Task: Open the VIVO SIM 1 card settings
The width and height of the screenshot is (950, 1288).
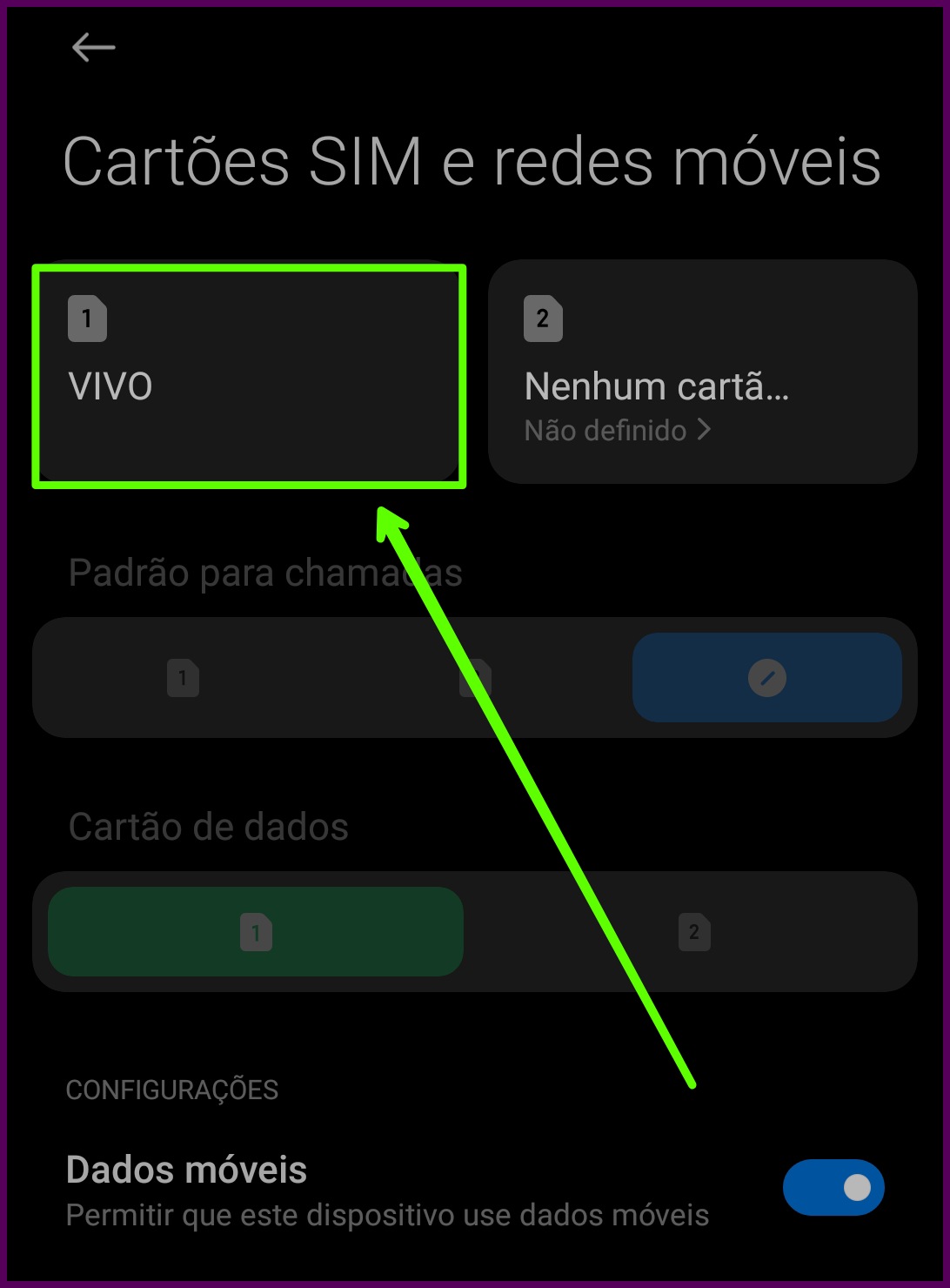Action: tap(249, 376)
